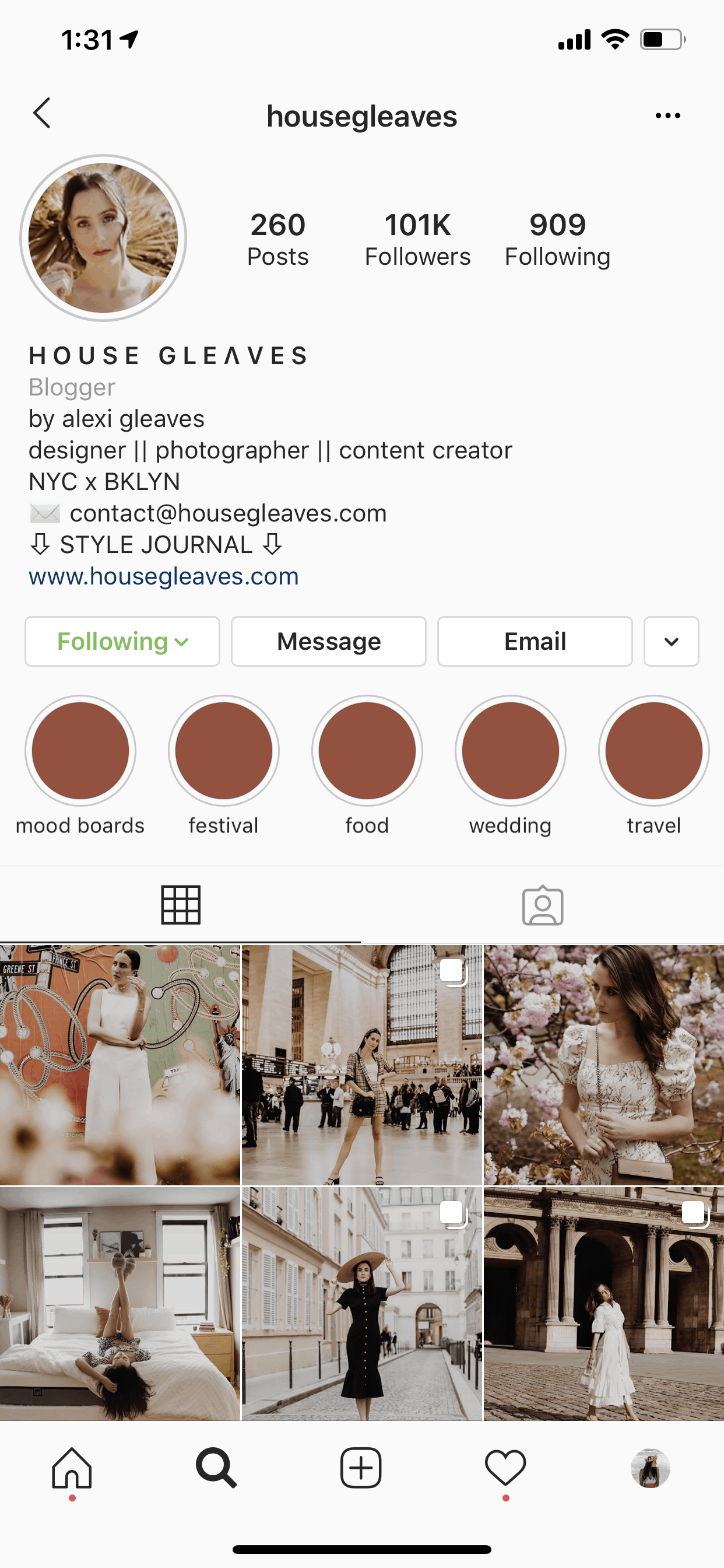Tap the Email contact button
724x1568 pixels.
(535, 642)
